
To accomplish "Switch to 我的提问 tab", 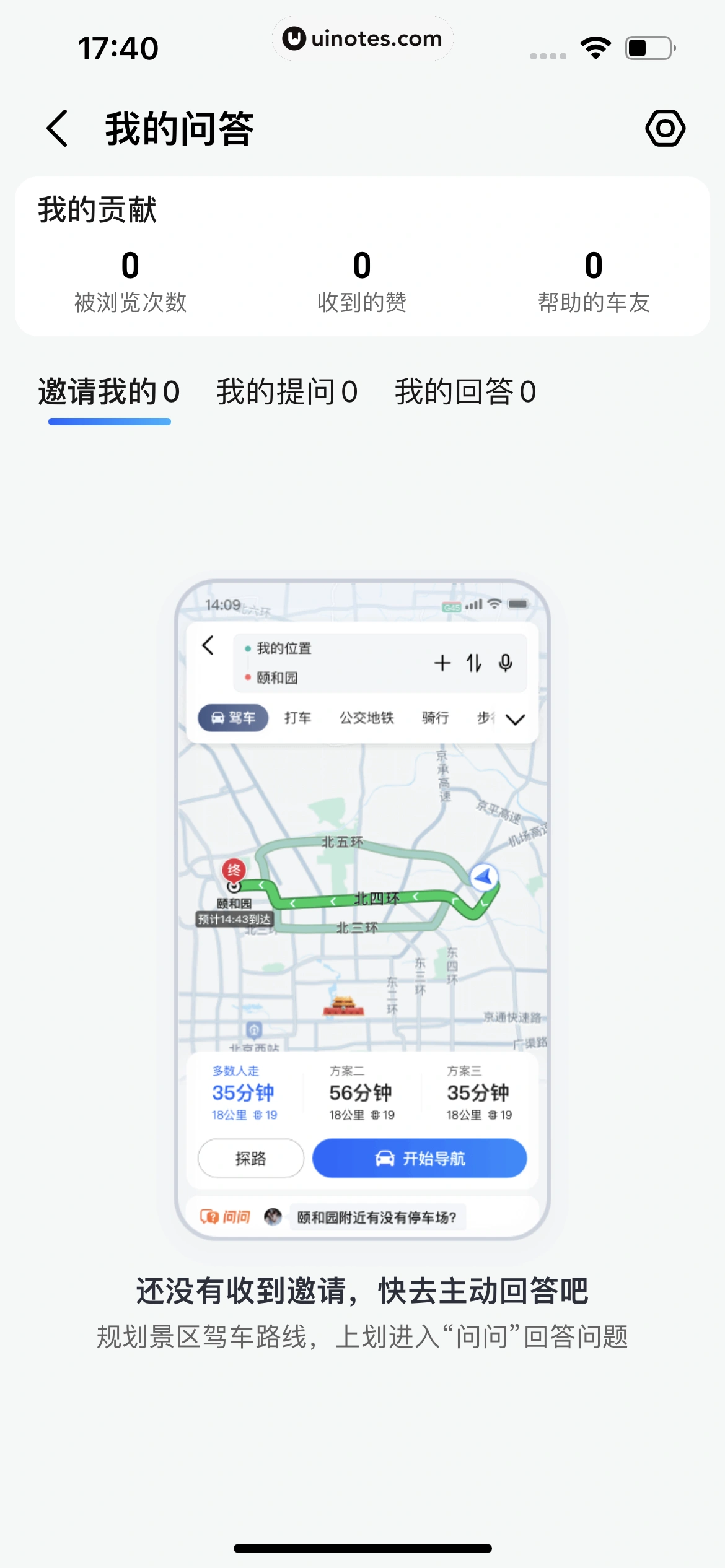I will [x=287, y=392].
